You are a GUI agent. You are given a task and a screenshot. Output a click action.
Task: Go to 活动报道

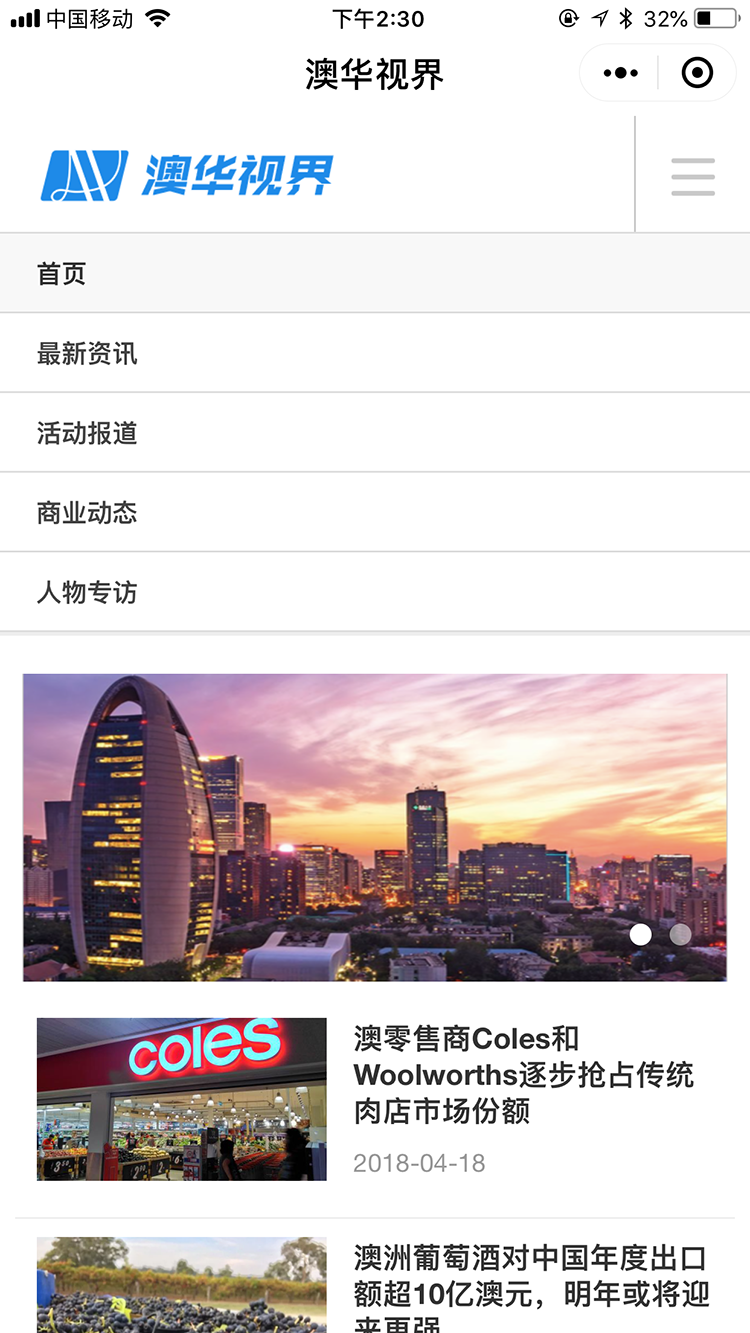coord(375,433)
